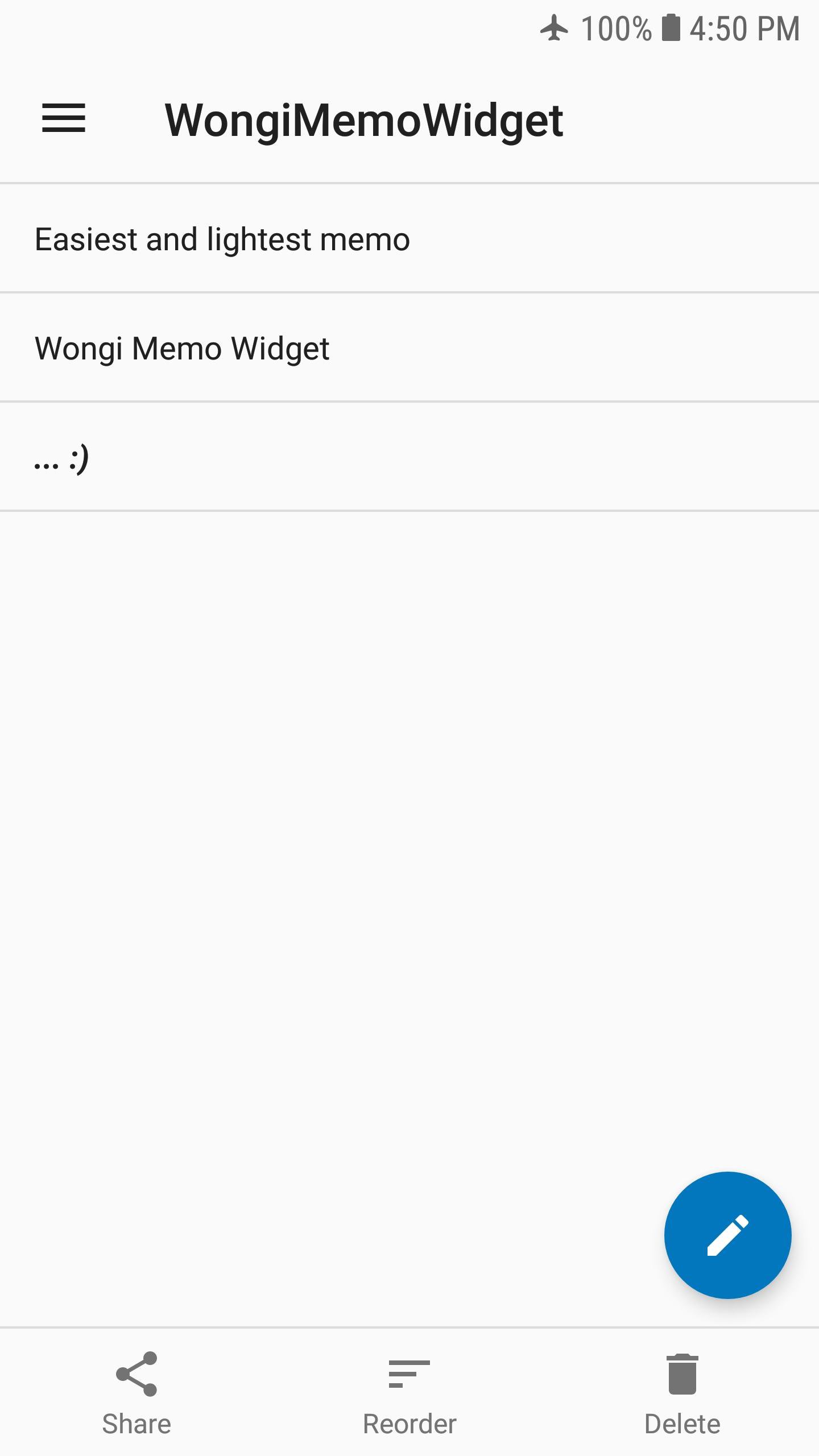Screen dimensions: 819x1456
Task: Tap the battery icon in the status bar
Action: click(671, 27)
